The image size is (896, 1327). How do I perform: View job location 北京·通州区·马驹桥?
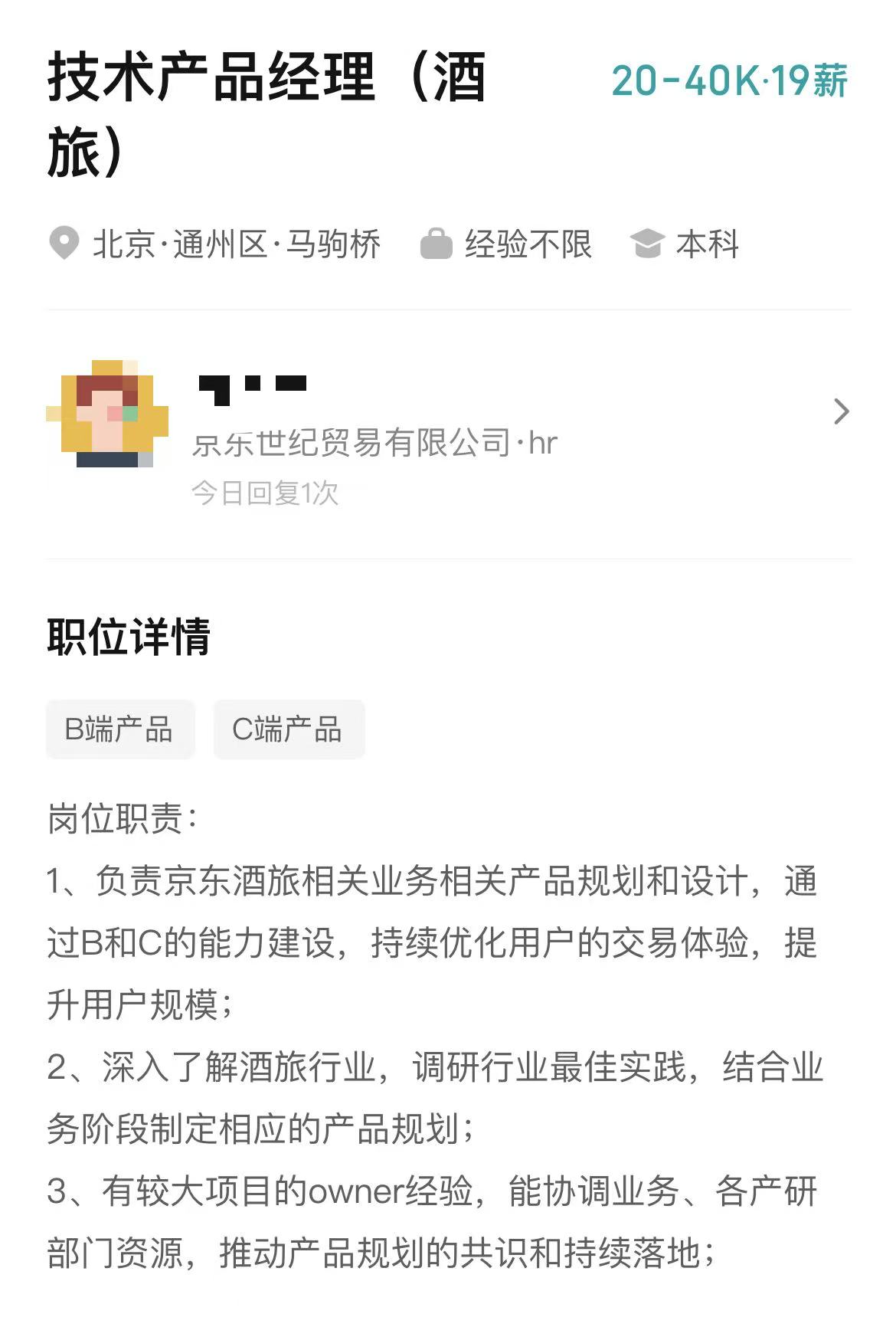tap(236, 245)
